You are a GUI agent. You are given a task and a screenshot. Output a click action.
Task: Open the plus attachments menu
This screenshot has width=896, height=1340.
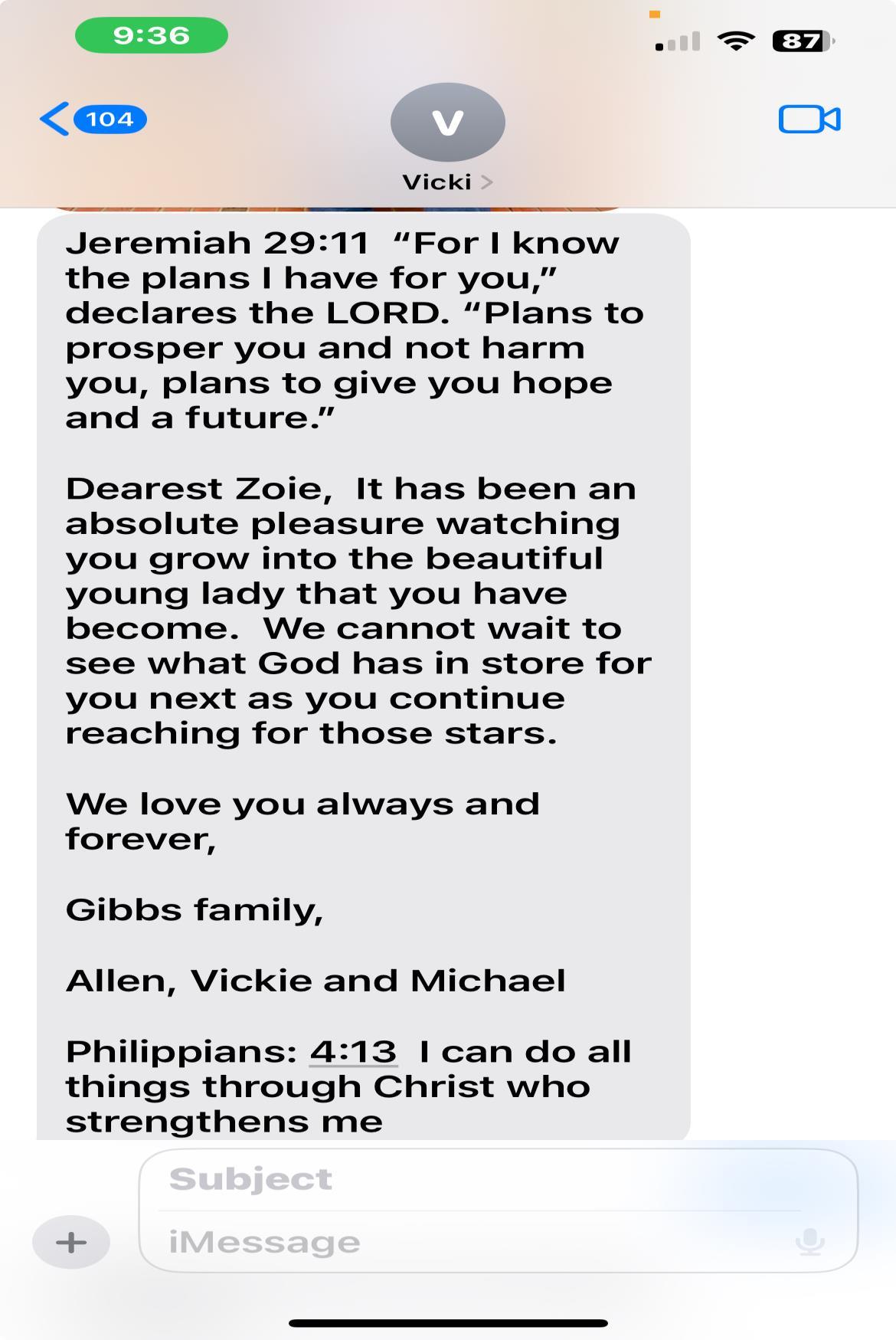pyautogui.click(x=71, y=1242)
